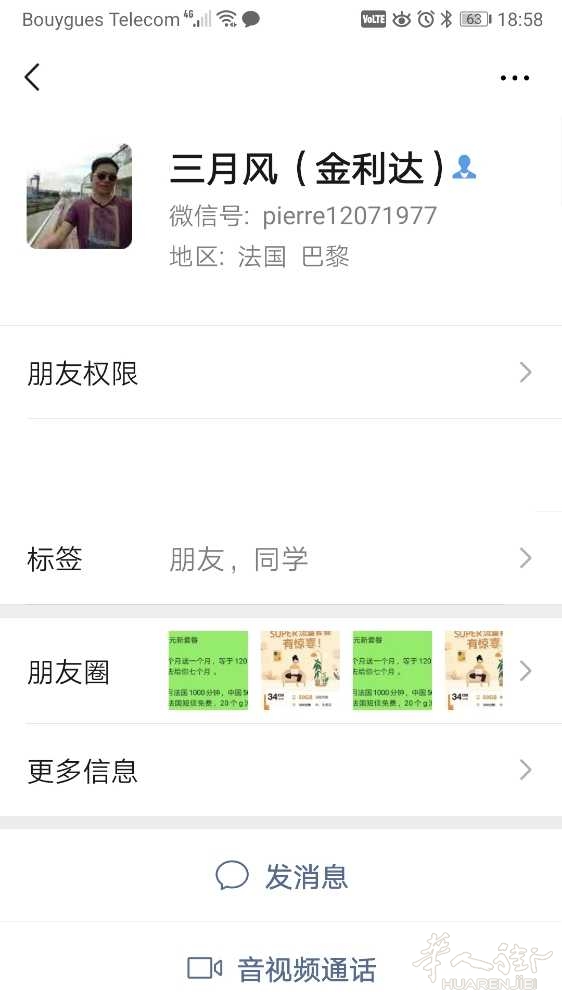Image resolution: width=562 pixels, height=999 pixels.
Task: Open 朋友权限 settings row
Action: coord(281,373)
